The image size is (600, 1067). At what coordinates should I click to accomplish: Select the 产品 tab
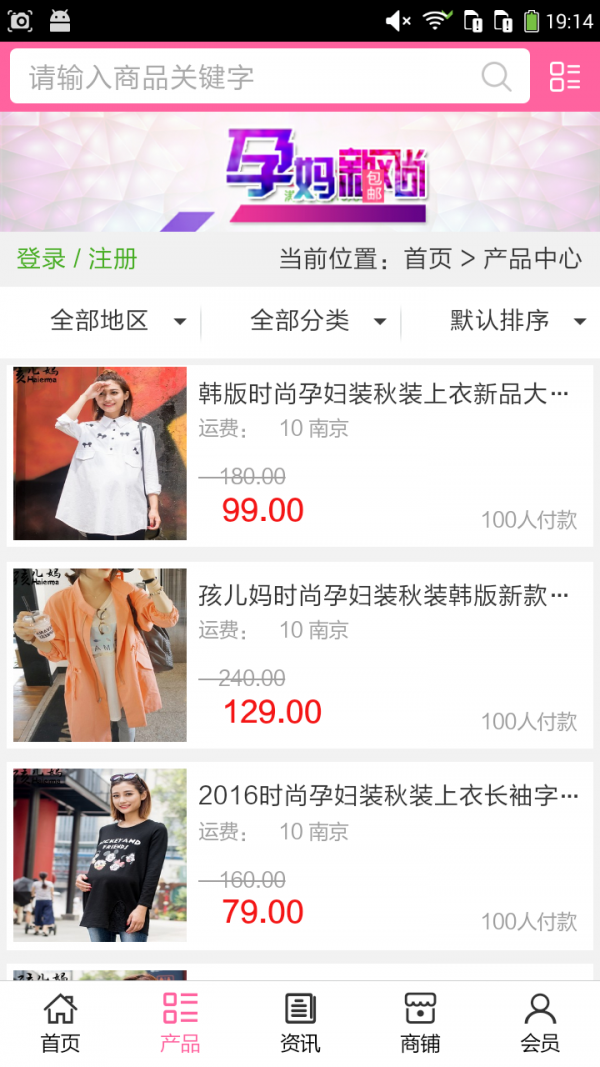180,1023
